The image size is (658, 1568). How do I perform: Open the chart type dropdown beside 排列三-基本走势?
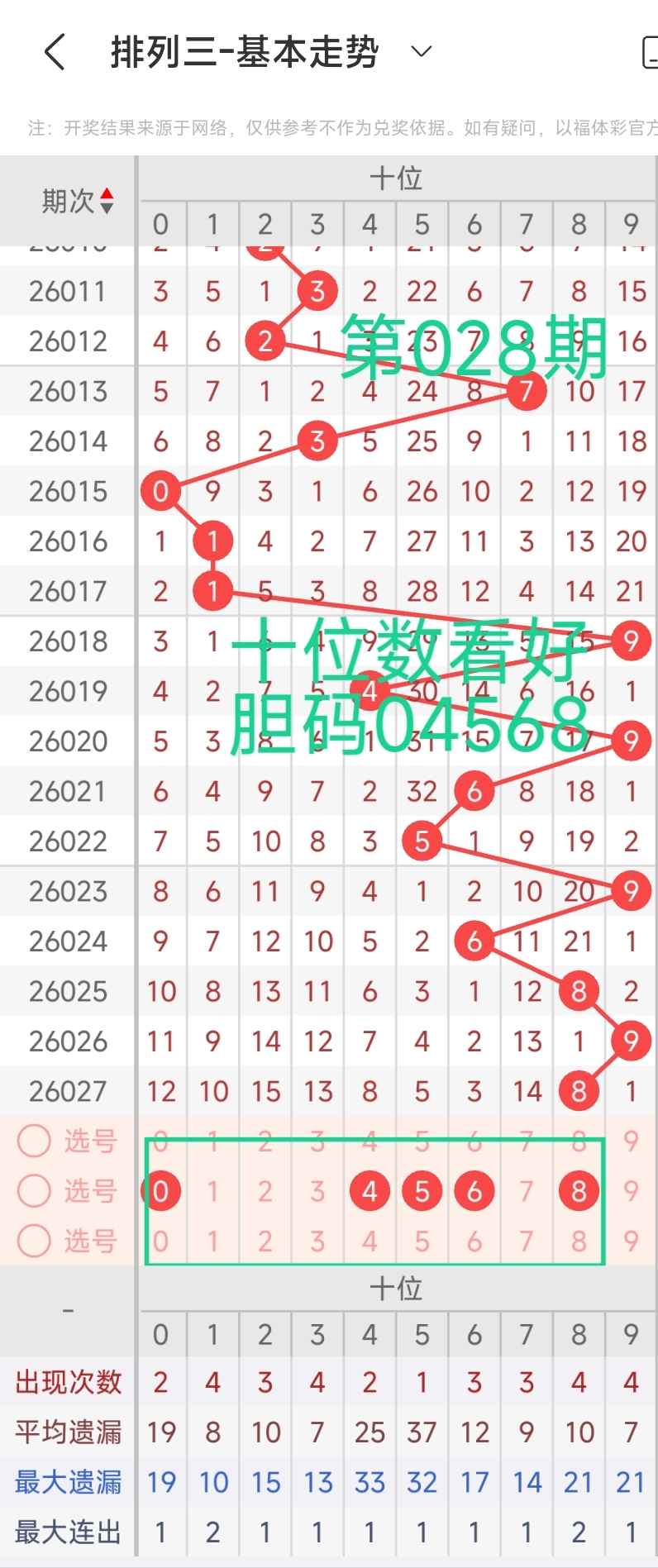[x=421, y=51]
